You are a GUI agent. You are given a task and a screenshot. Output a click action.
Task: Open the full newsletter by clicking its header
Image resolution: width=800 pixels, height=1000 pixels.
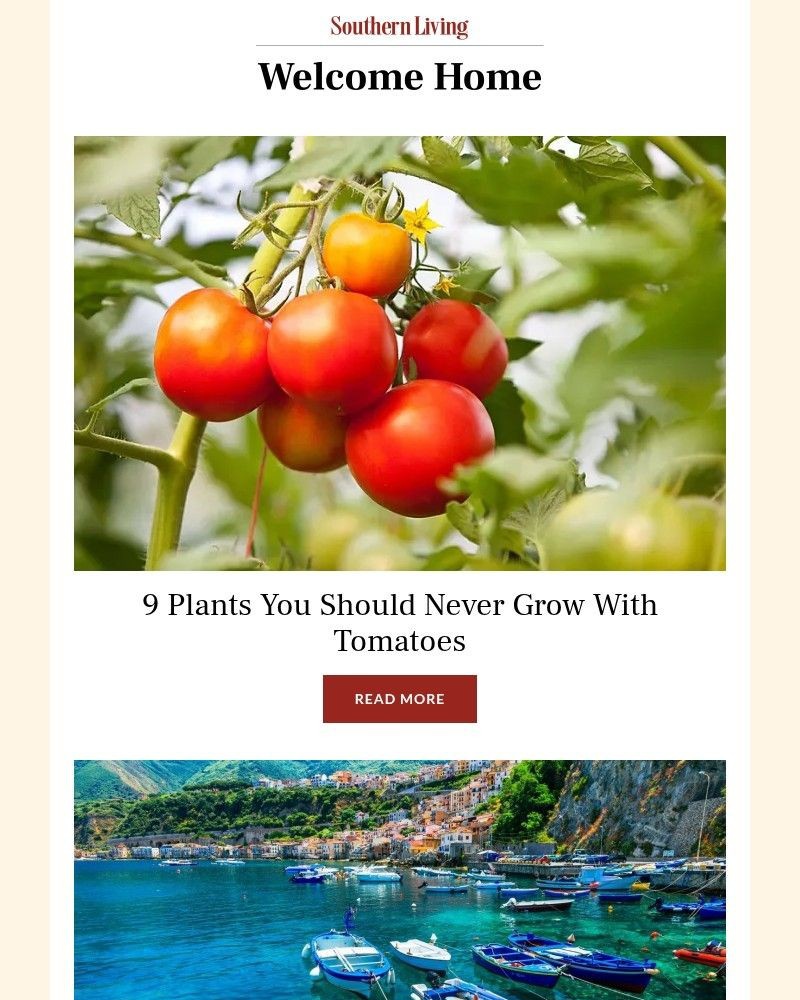pos(399,76)
